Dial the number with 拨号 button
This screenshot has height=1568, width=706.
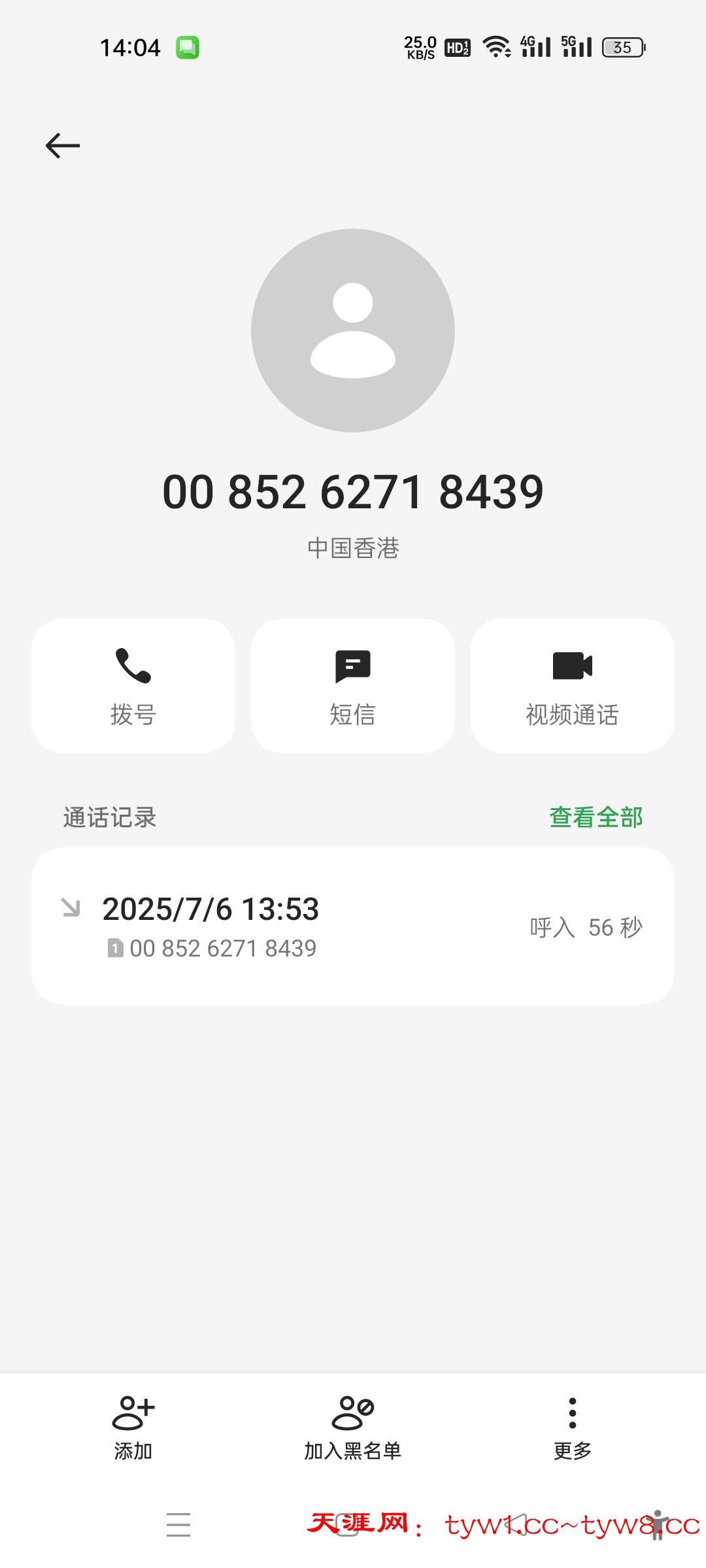tap(133, 685)
